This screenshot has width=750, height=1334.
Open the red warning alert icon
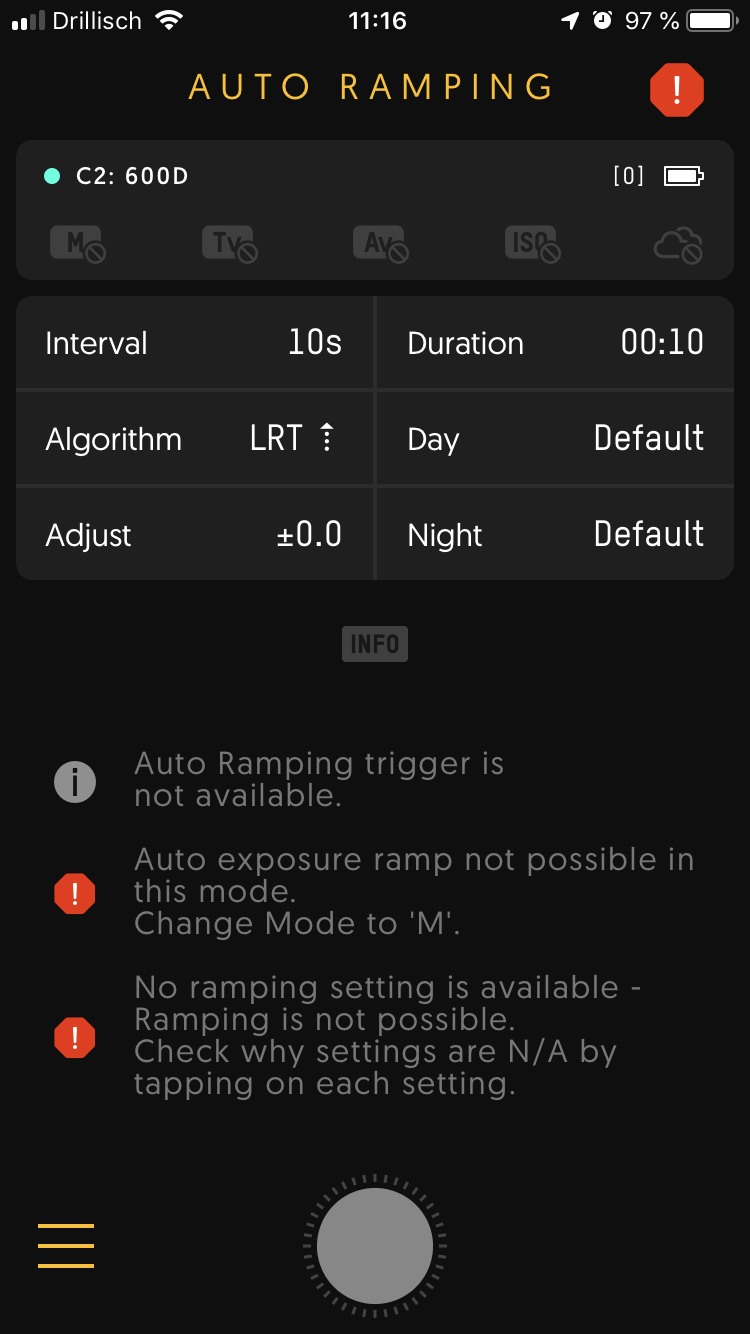point(677,91)
